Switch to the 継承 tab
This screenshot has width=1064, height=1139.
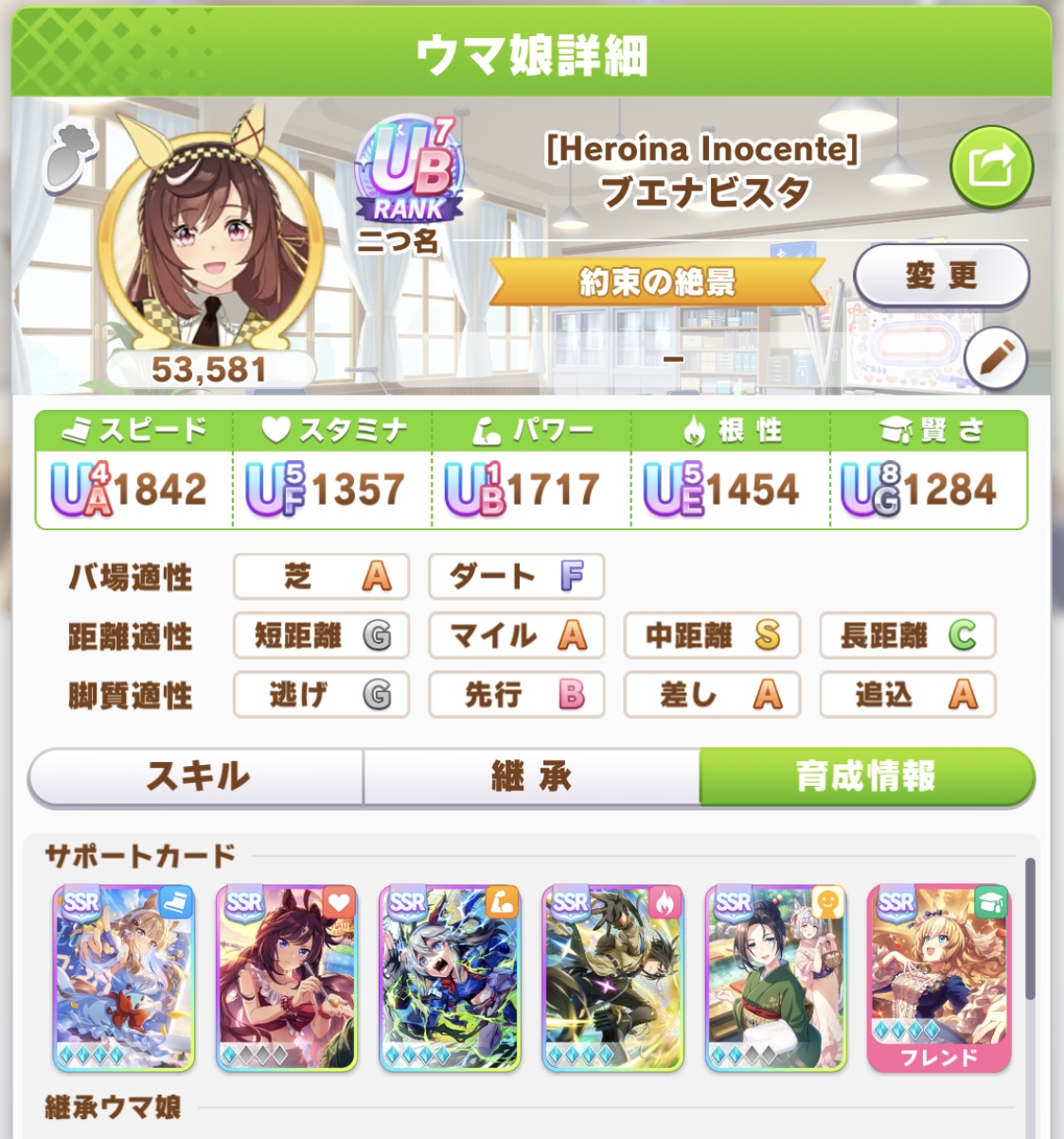pos(531,777)
